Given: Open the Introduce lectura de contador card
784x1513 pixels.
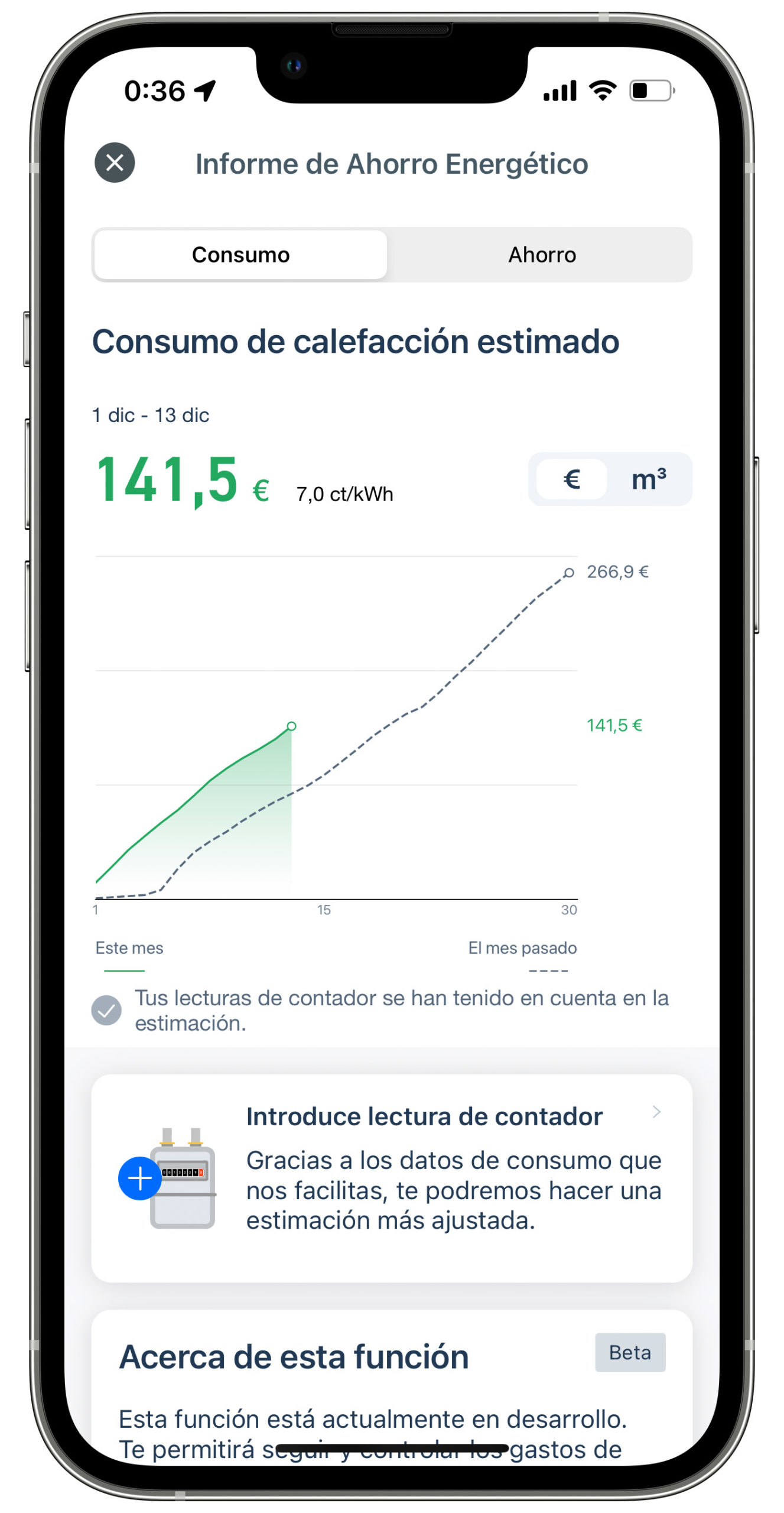Looking at the screenshot, I should [392, 1178].
